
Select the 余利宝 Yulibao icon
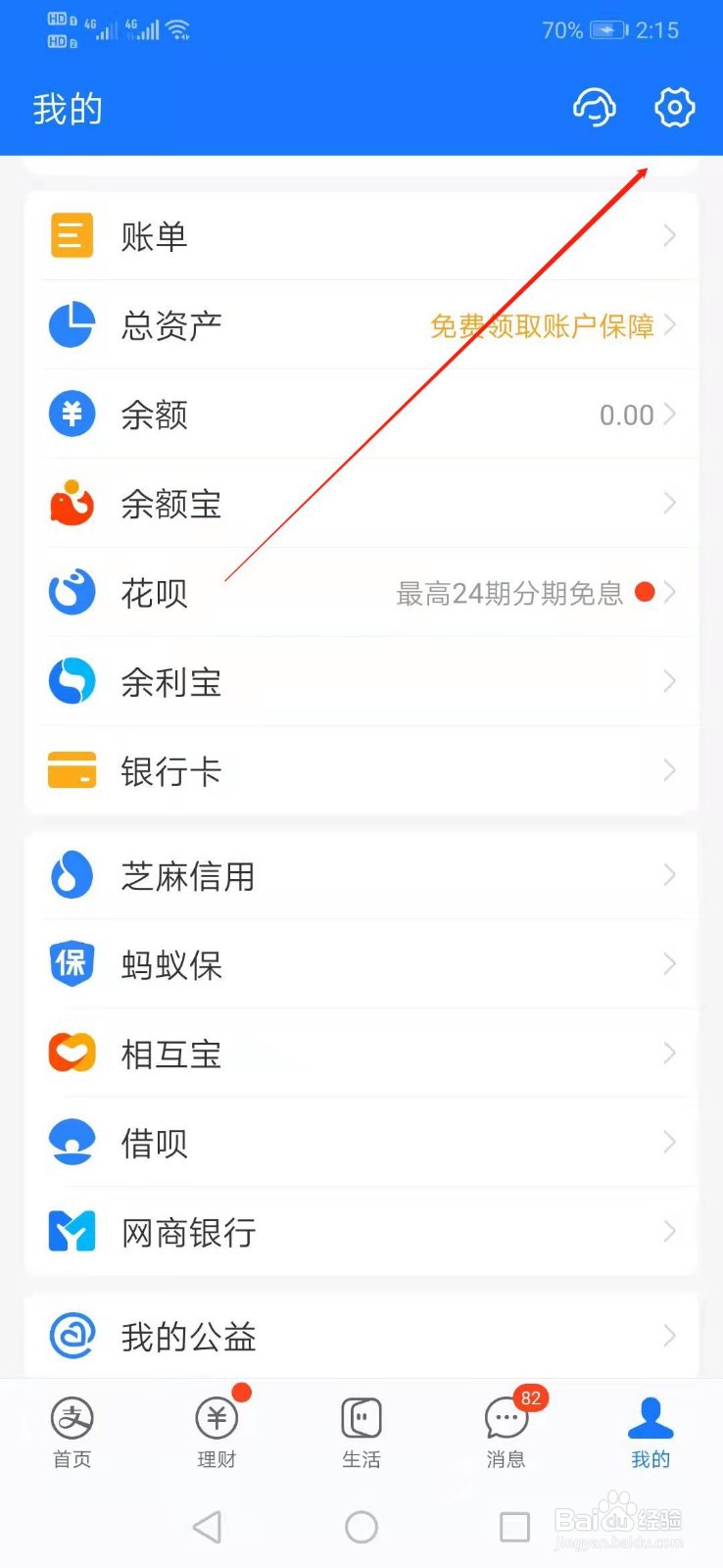(72, 681)
